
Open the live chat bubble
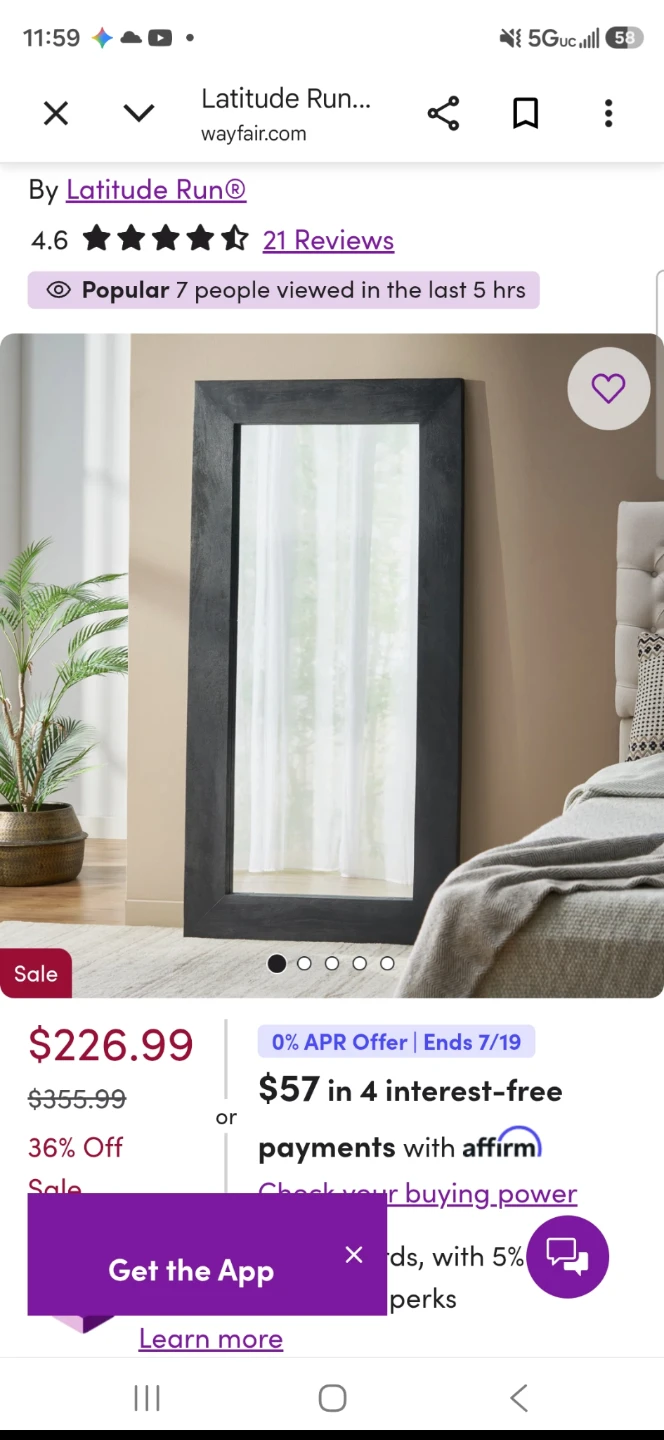[567, 1257]
